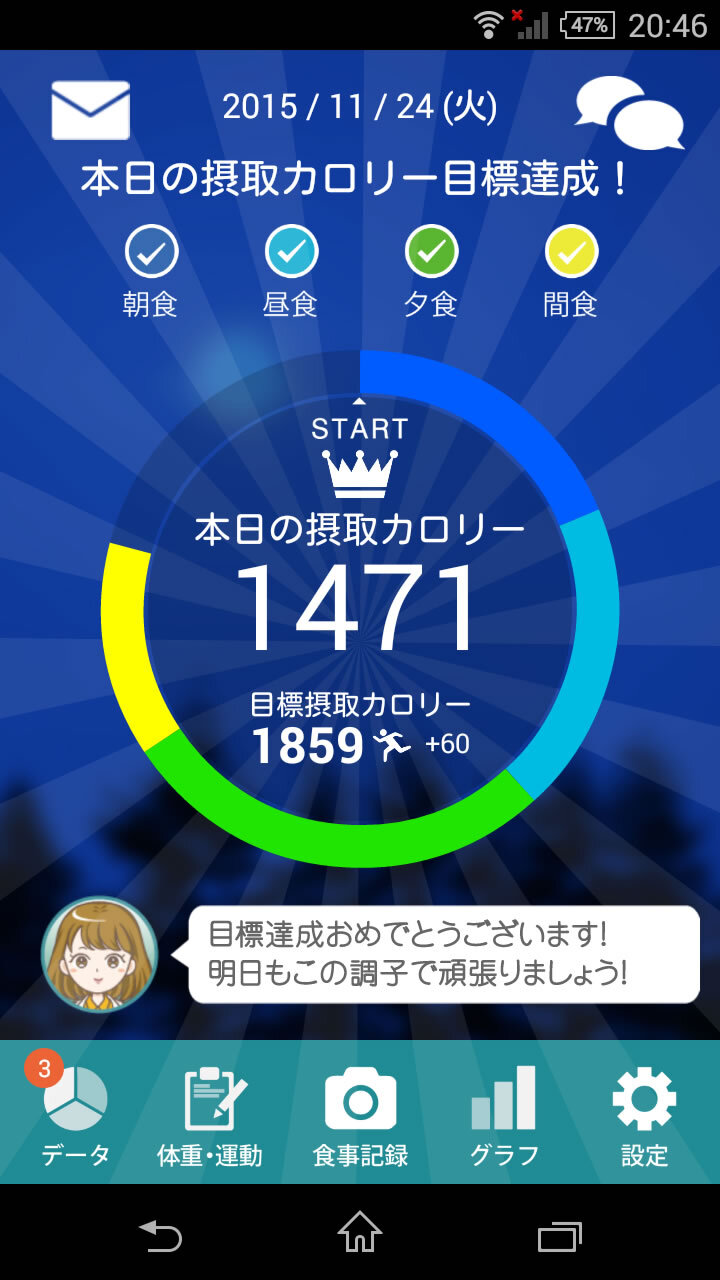720x1280 pixels.
Task: Tap the 食事記録 camera icon
Action: [360, 1110]
